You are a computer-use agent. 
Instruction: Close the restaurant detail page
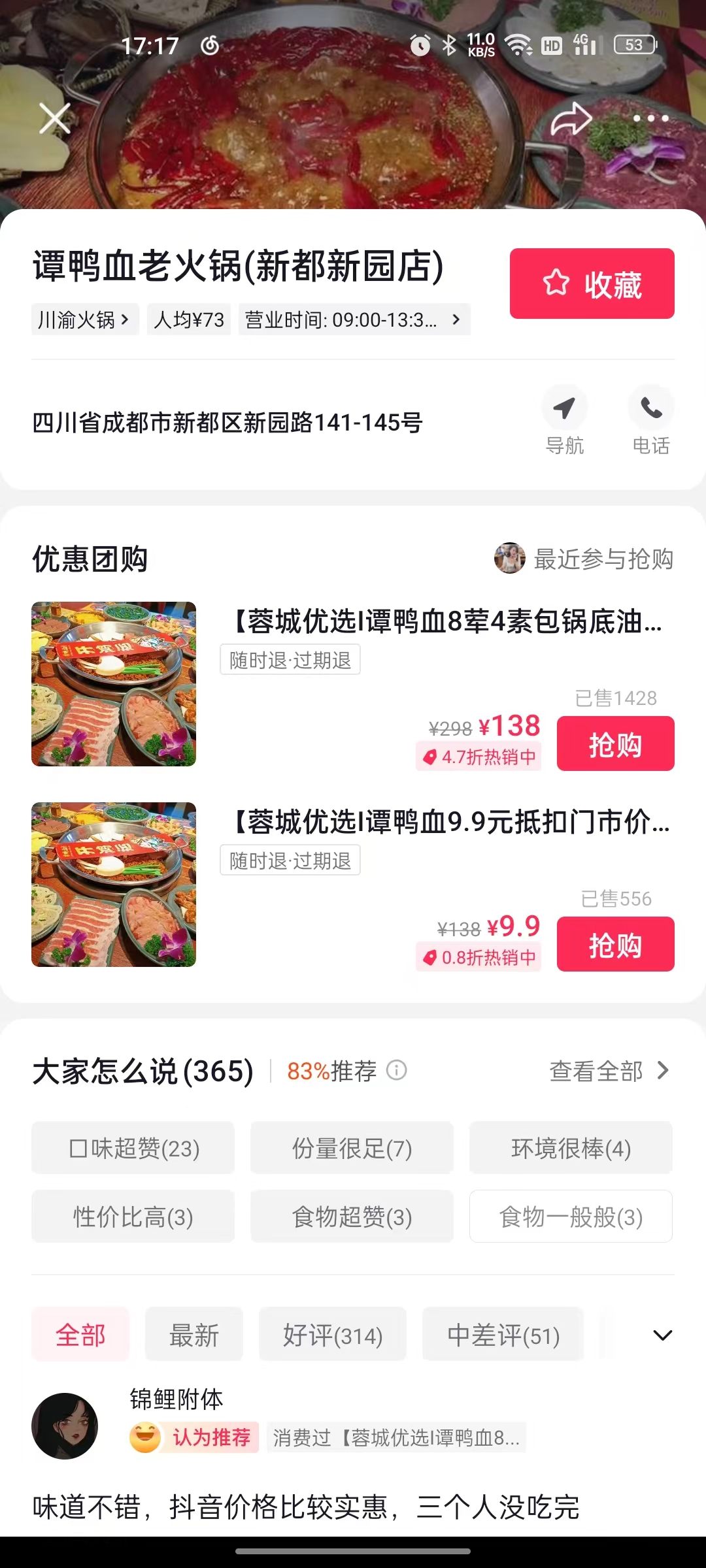point(55,119)
